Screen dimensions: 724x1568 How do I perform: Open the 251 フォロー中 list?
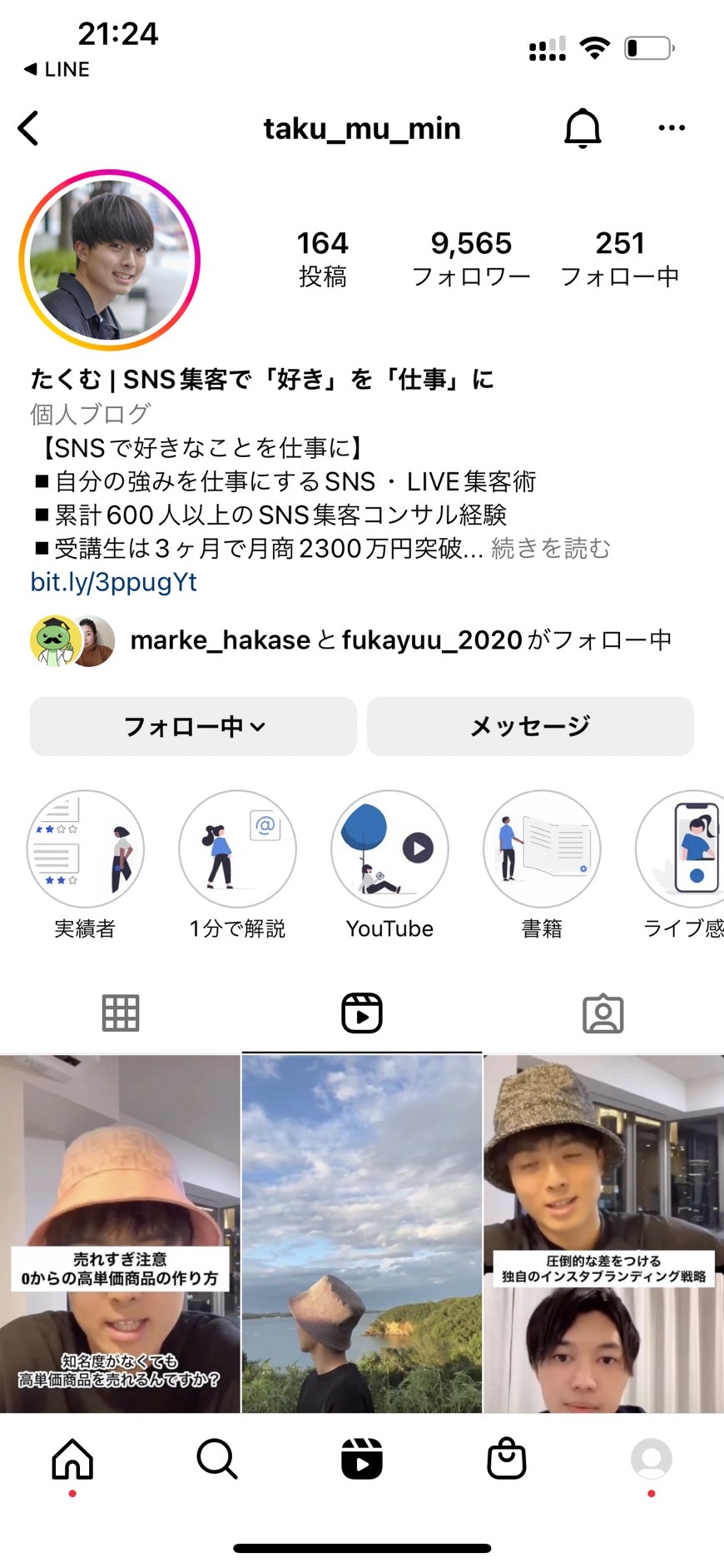(620, 259)
